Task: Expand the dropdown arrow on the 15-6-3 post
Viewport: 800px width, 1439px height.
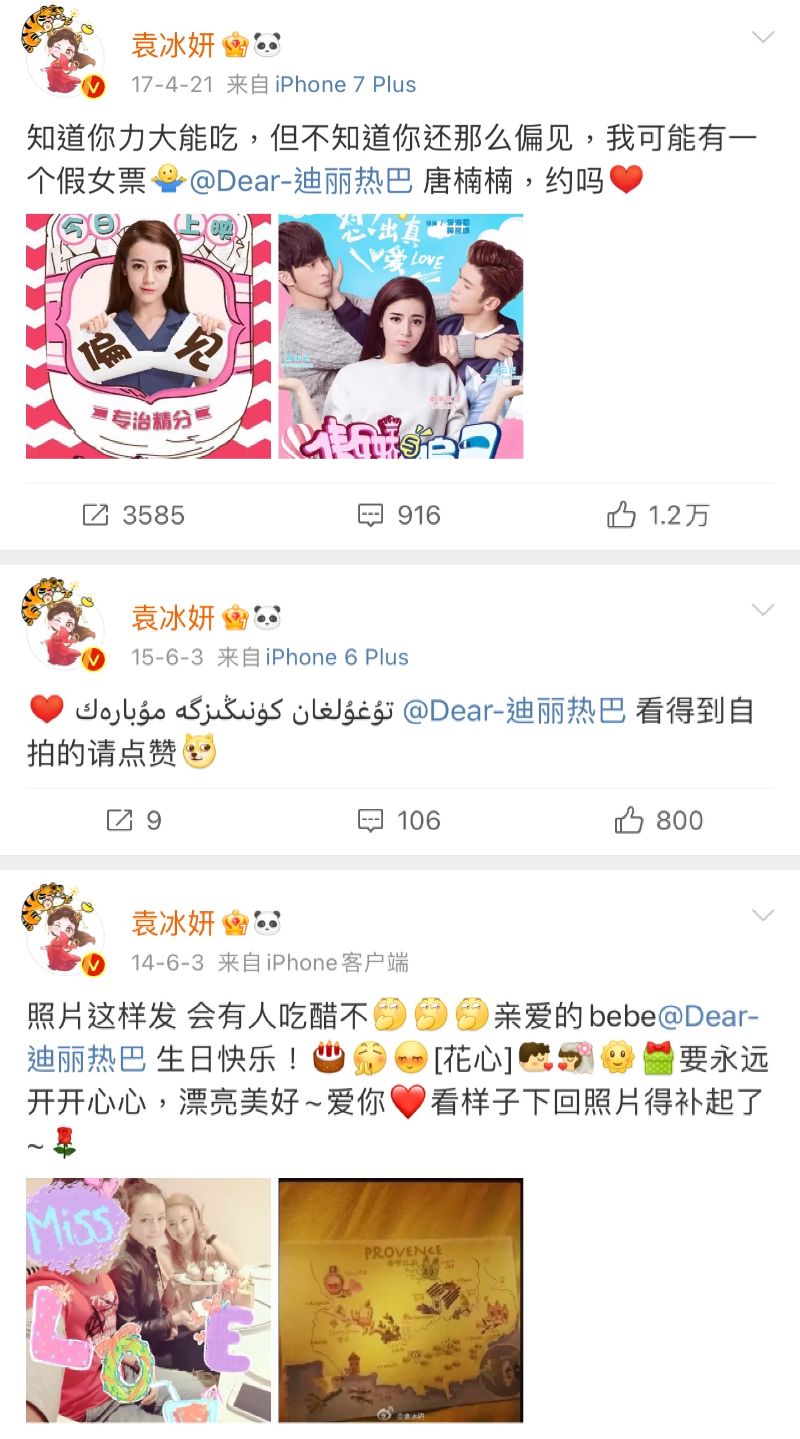Action: coord(762,610)
